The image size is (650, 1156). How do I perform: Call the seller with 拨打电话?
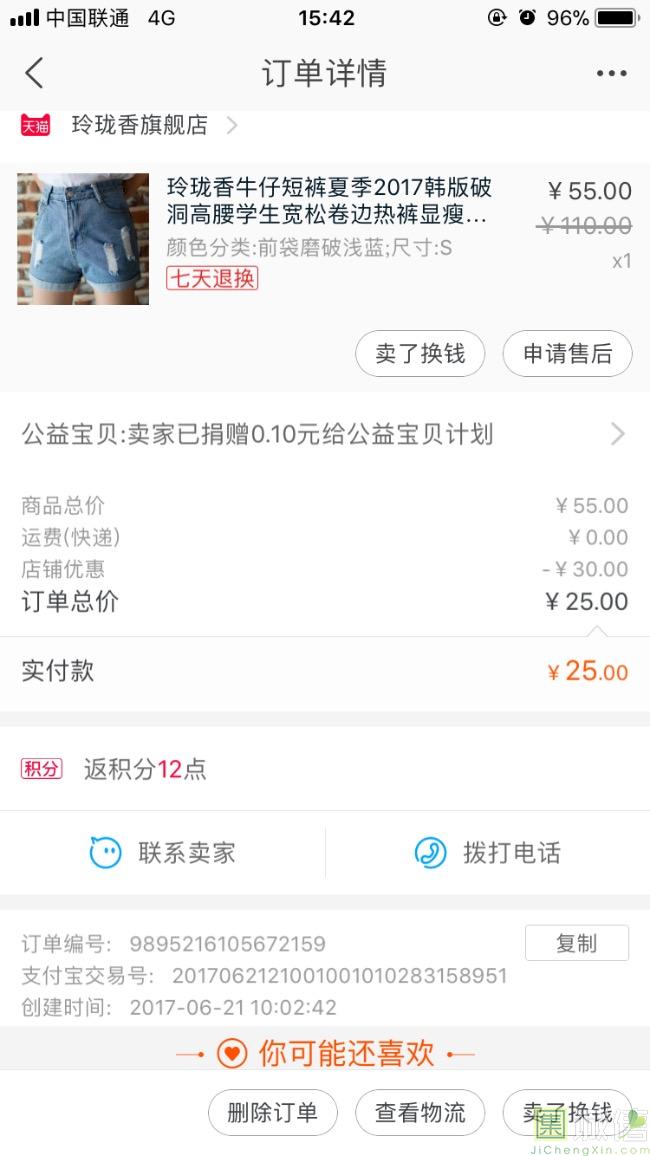click(x=487, y=853)
